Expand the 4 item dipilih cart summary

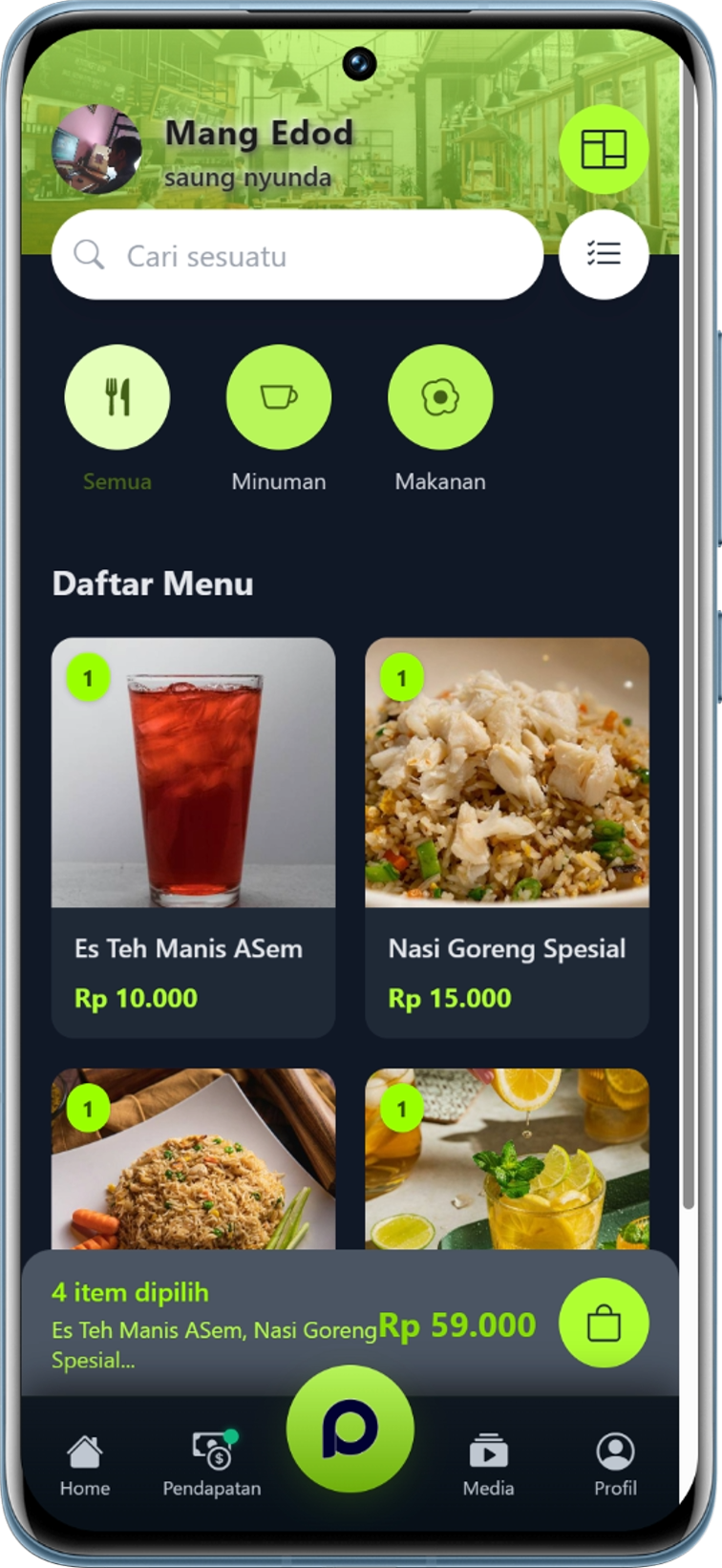click(130, 1291)
